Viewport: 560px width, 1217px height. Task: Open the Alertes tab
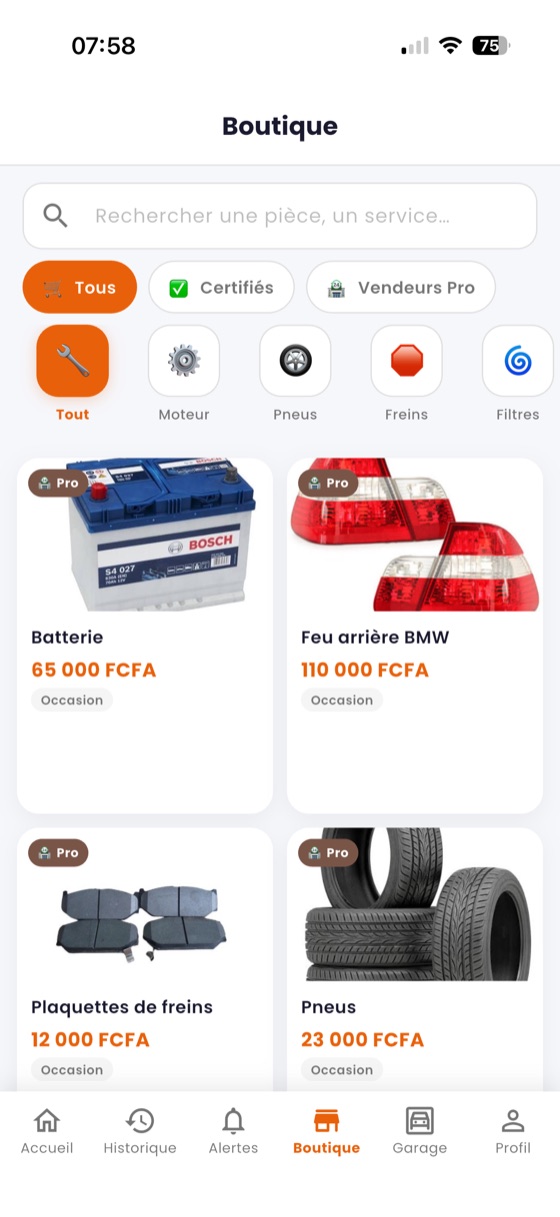pyautogui.click(x=233, y=1131)
